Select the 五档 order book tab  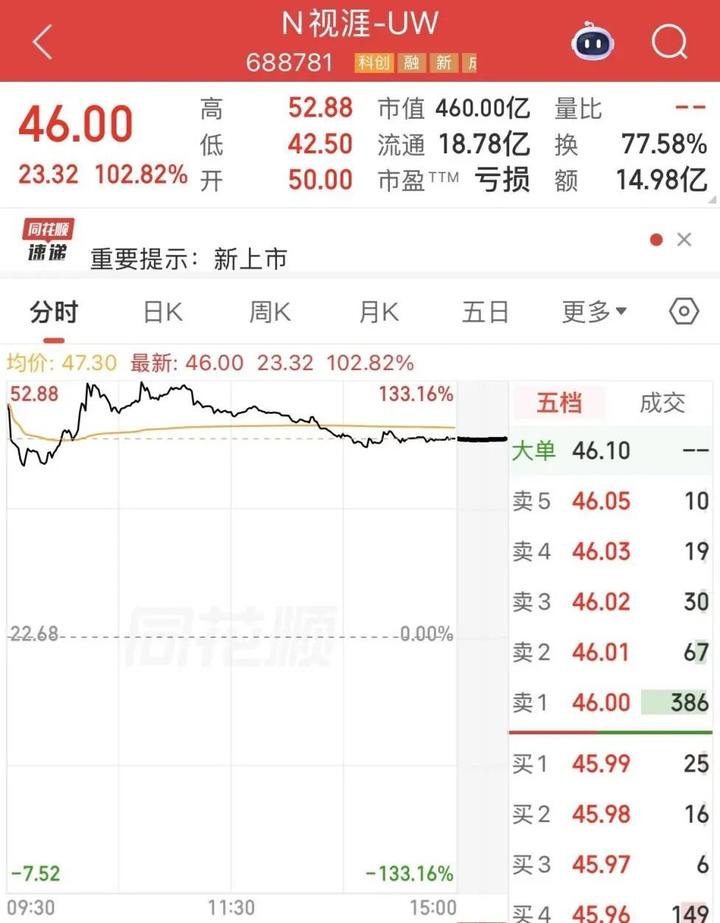559,403
